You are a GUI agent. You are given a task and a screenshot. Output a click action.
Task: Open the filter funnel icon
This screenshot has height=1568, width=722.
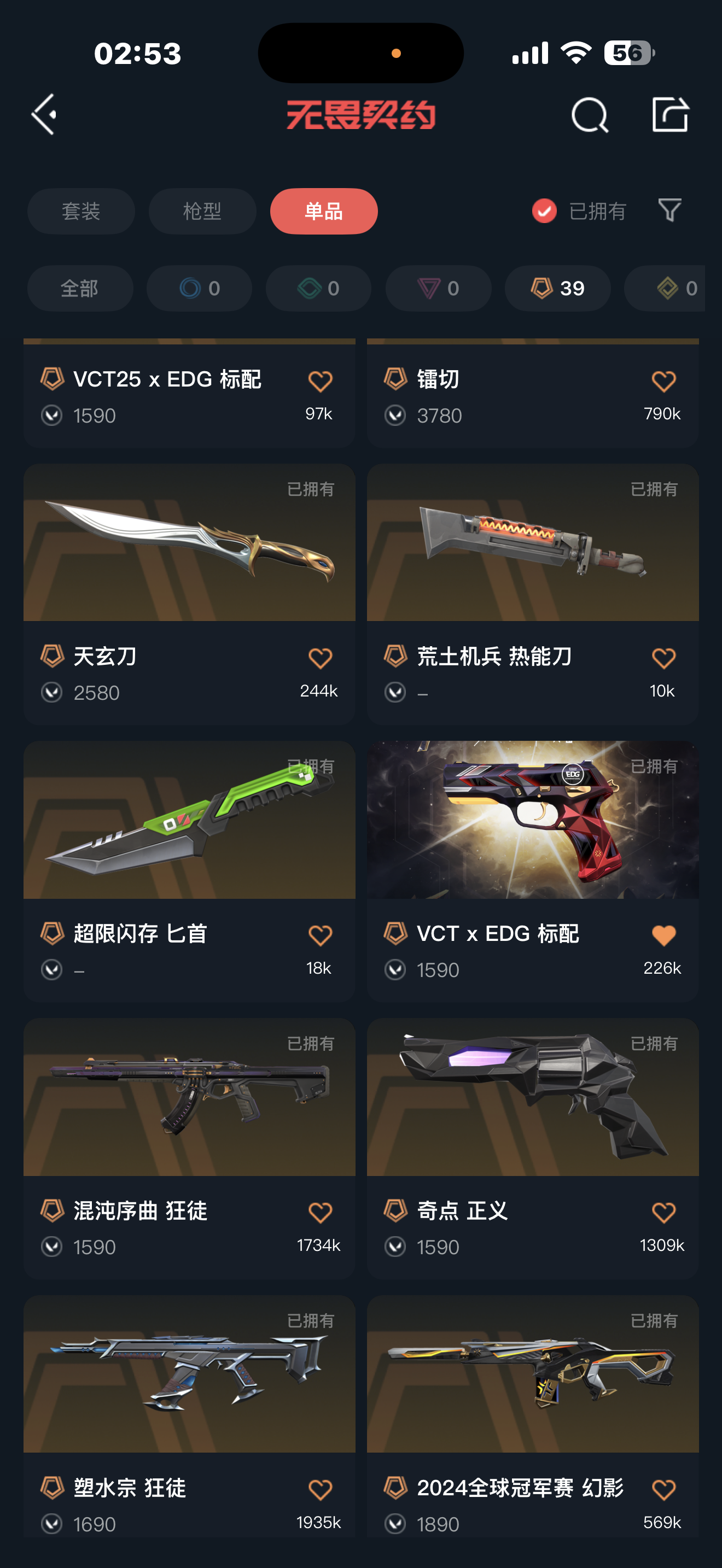[669, 210]
